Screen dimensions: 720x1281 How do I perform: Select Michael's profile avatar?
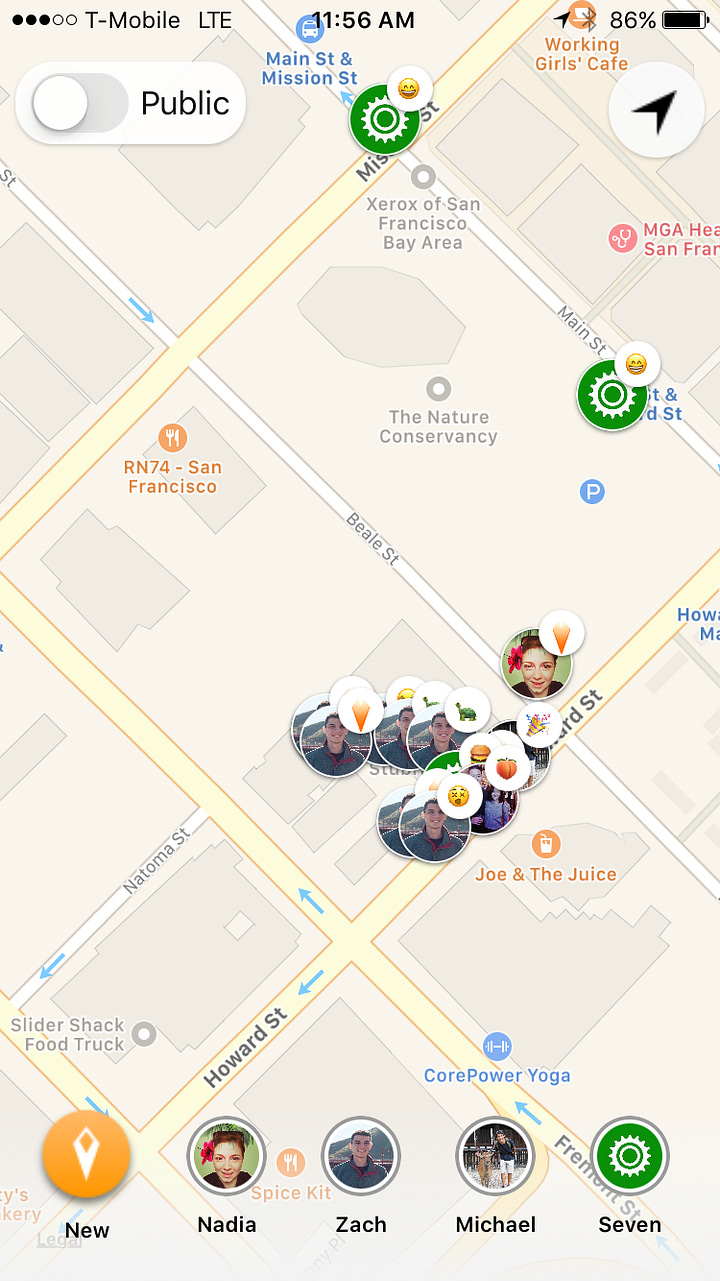(495, 1156)
